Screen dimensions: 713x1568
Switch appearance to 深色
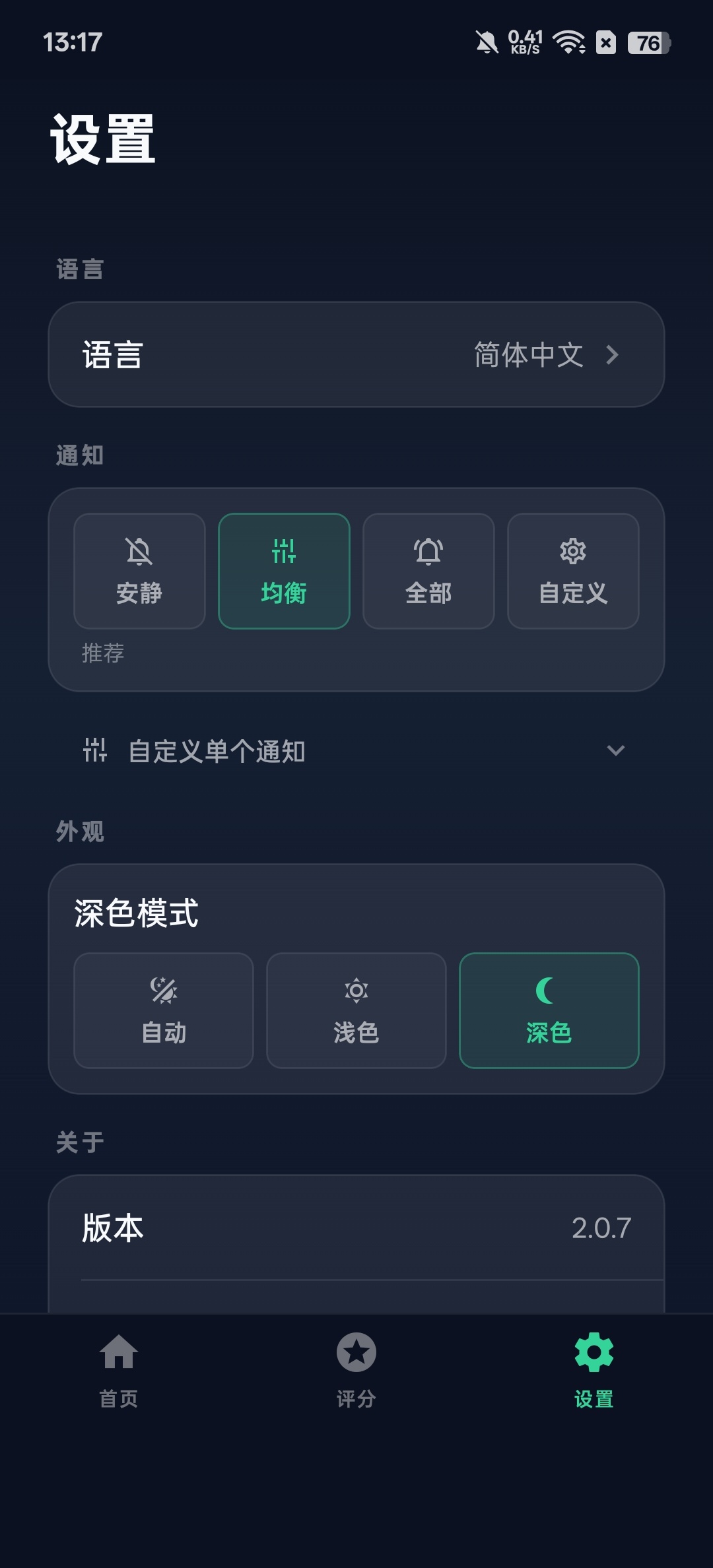point(549,1010)
